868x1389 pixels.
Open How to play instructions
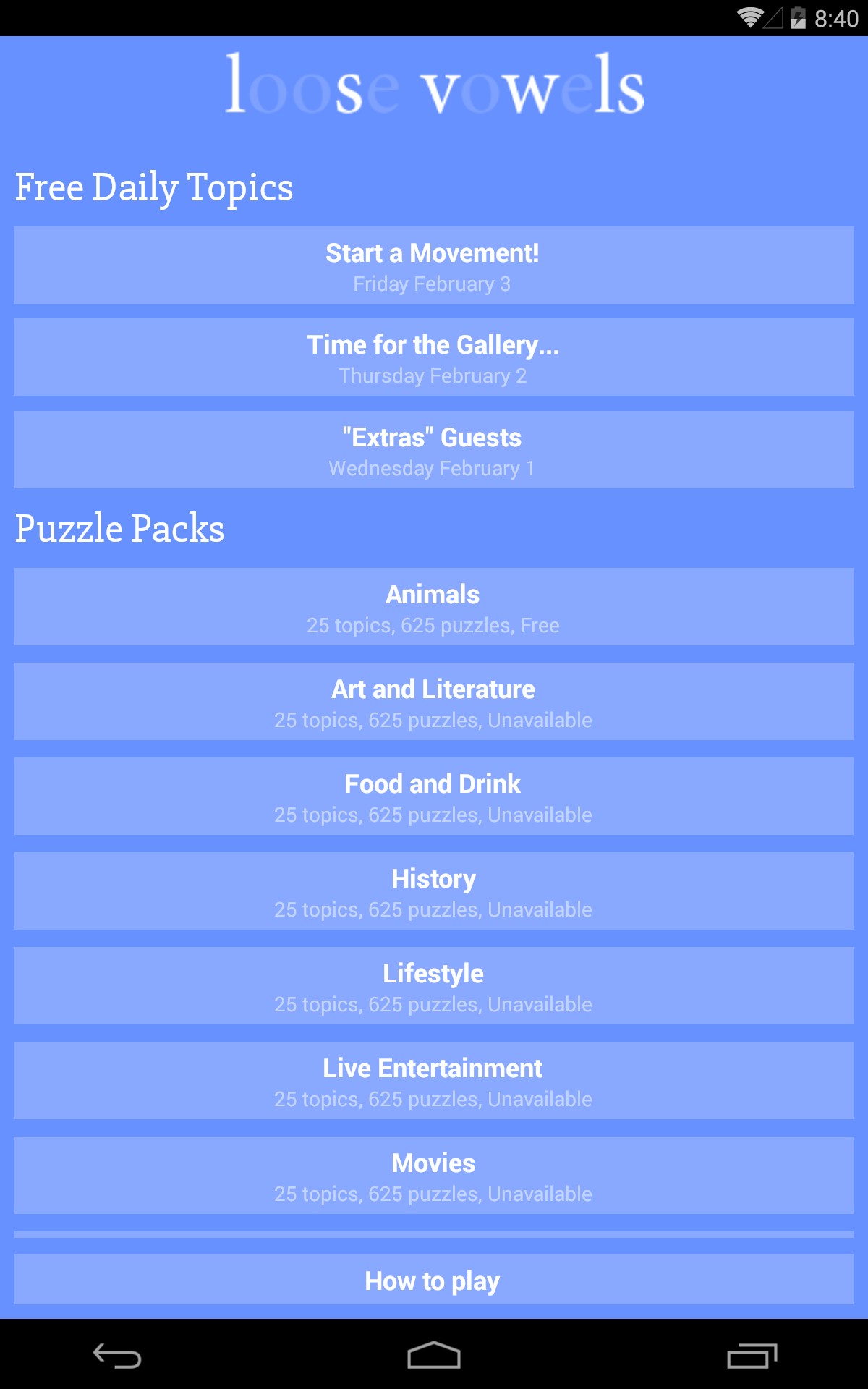[434, 1280]
